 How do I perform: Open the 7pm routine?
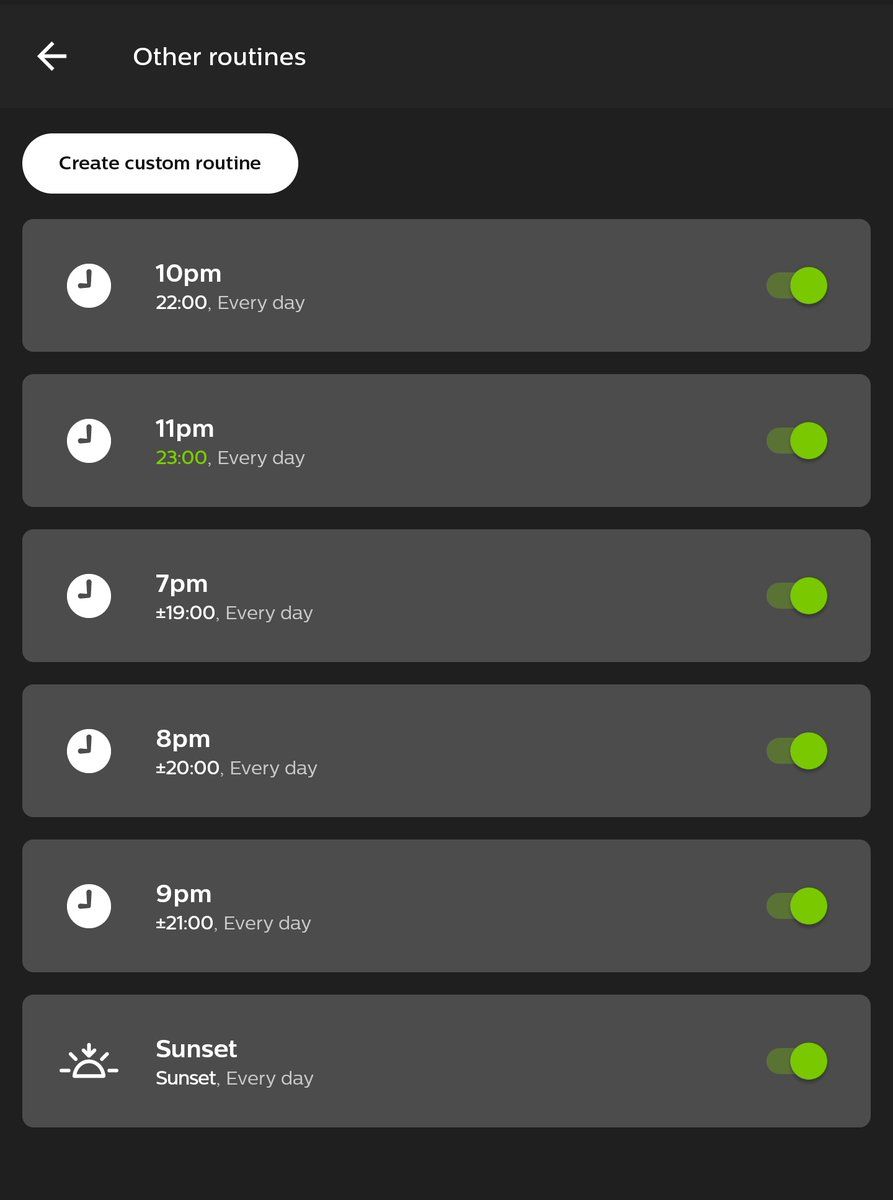[x=400, y=596]
